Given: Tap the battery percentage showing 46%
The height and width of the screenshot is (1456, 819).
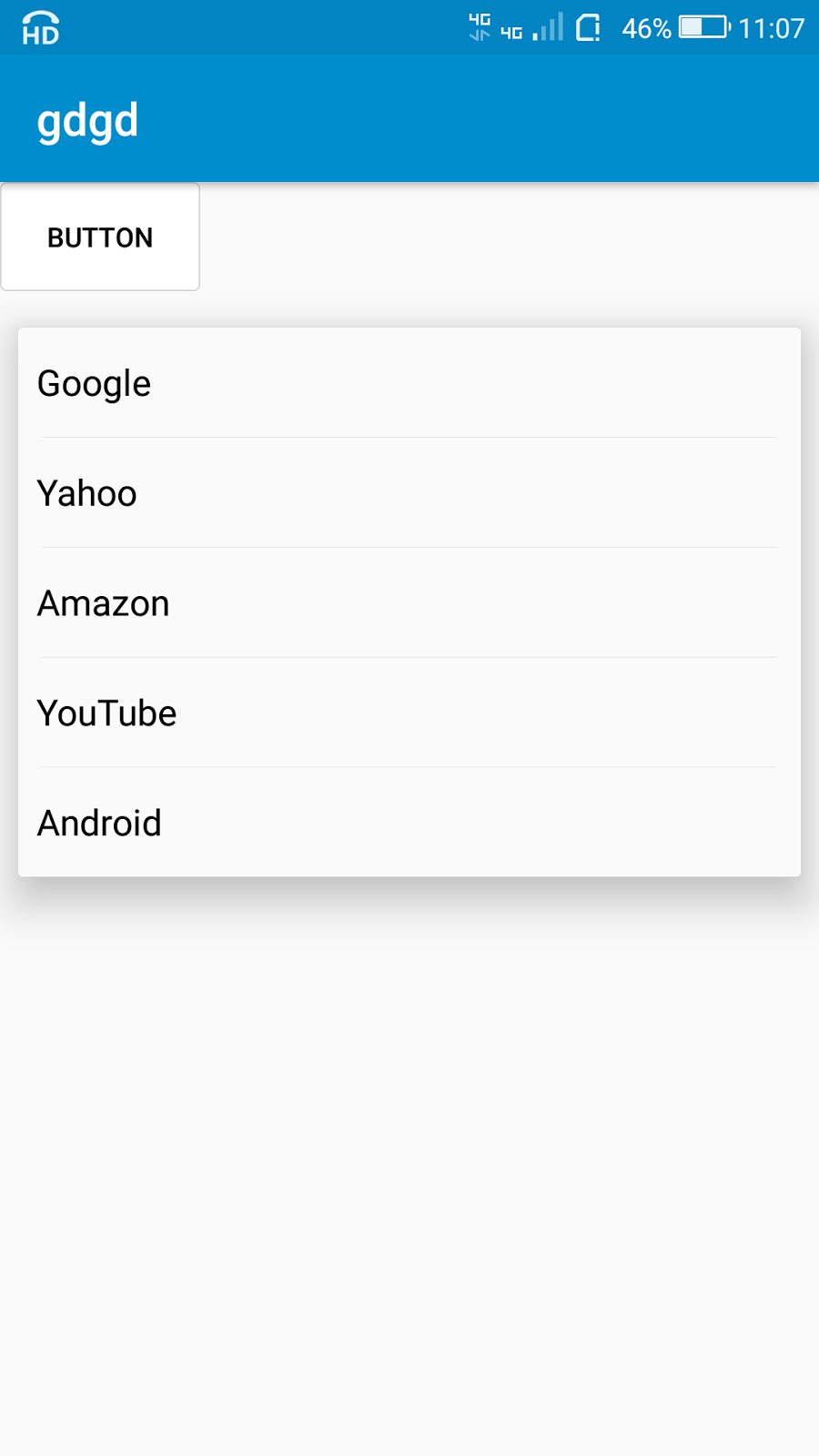Looking at the screenshot, I should click(646, 28).
